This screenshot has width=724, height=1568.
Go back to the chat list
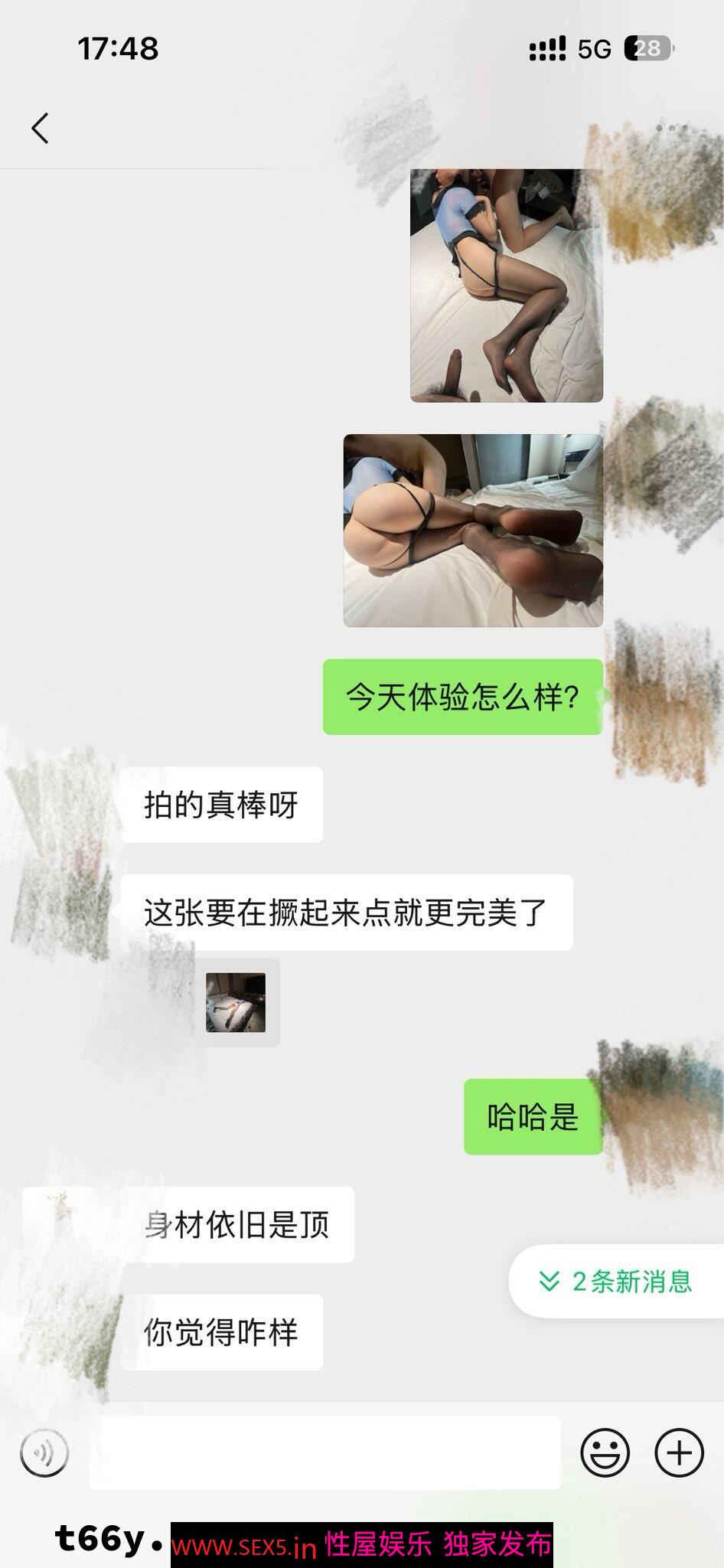coord(40,128)
